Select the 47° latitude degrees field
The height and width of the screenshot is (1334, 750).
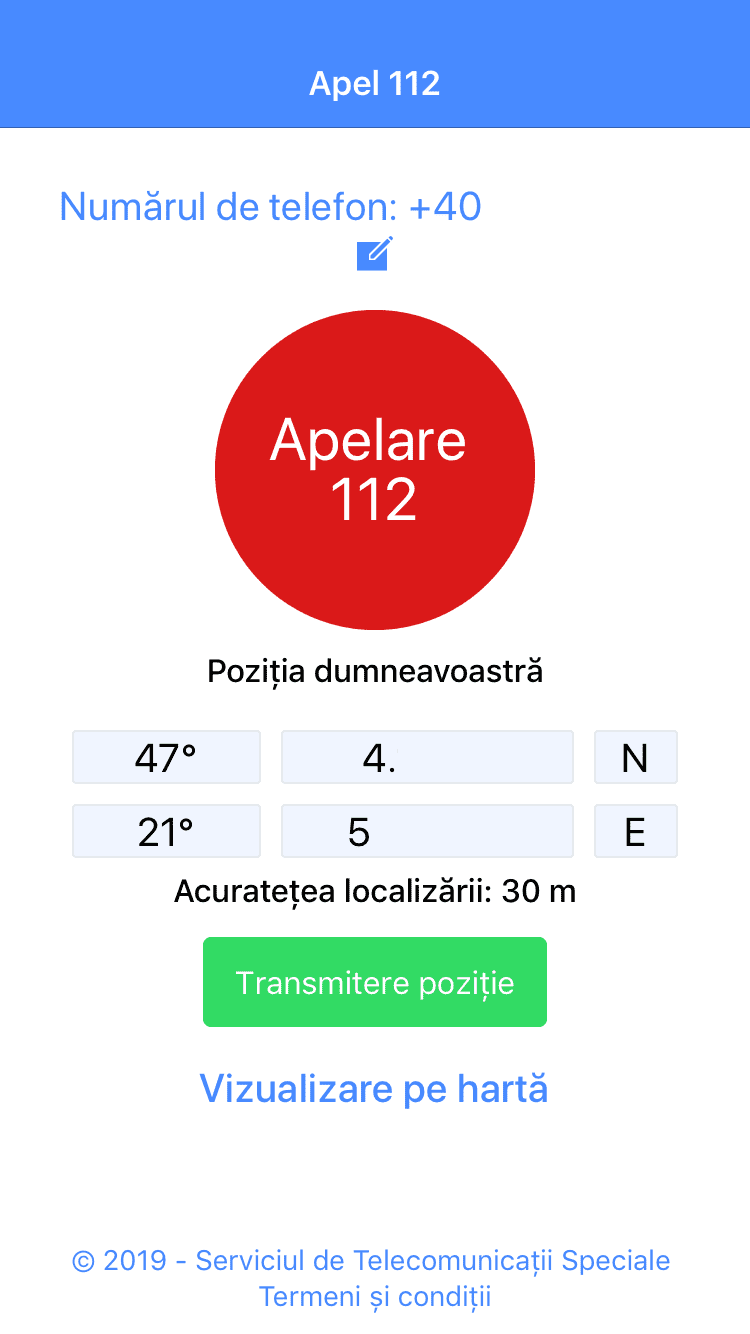tap(166, 758)
